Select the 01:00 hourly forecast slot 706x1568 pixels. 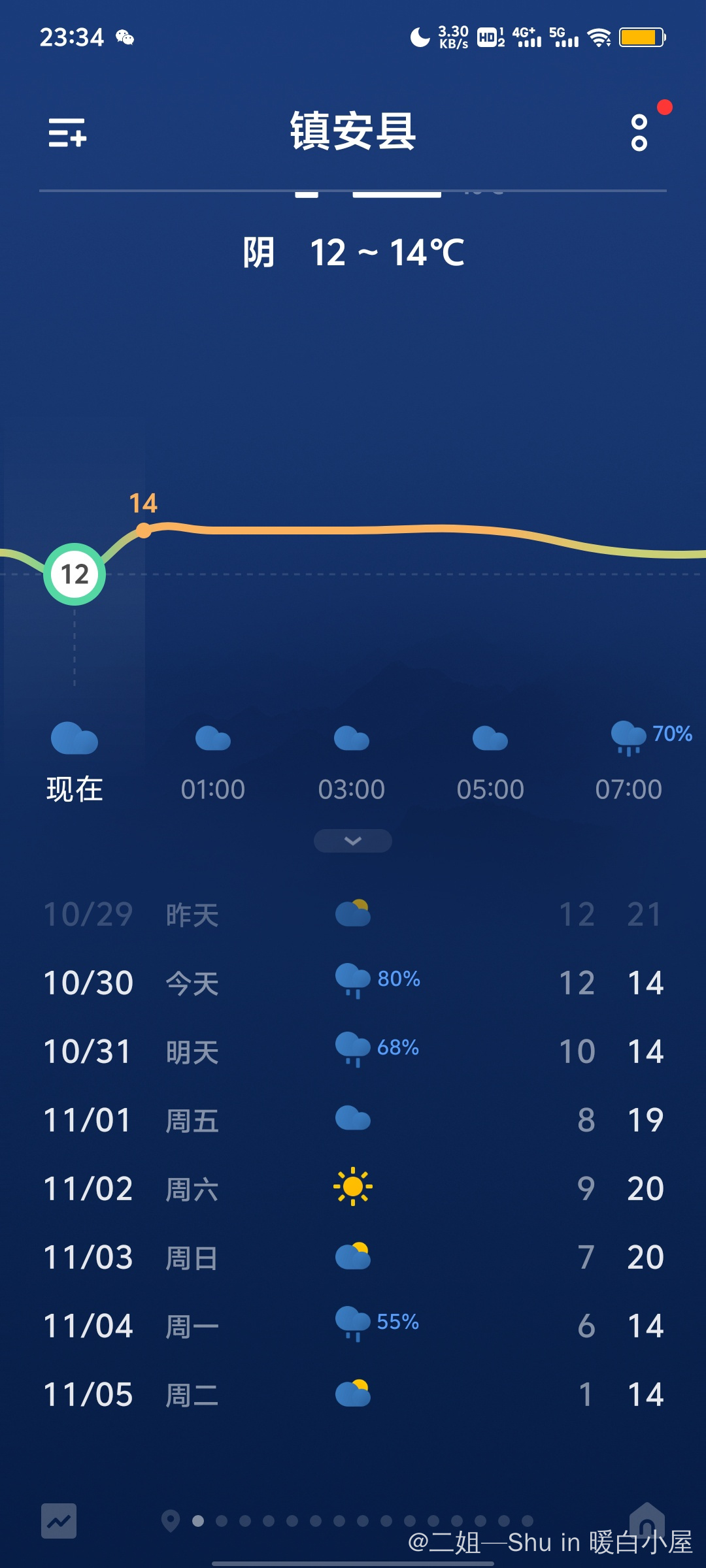click(213, 761)
